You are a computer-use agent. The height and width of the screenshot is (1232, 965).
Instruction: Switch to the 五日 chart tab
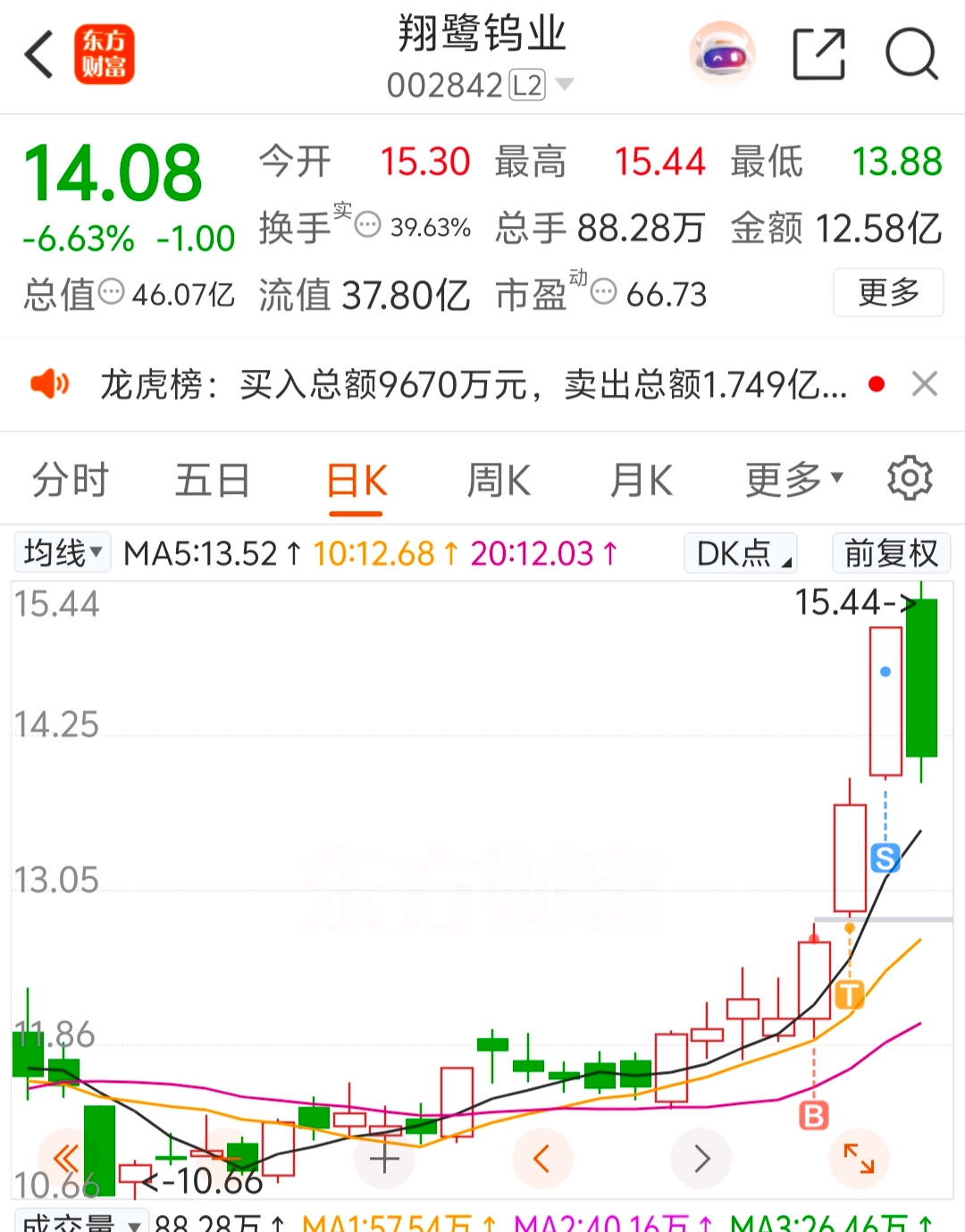click(x=212, y=481)
